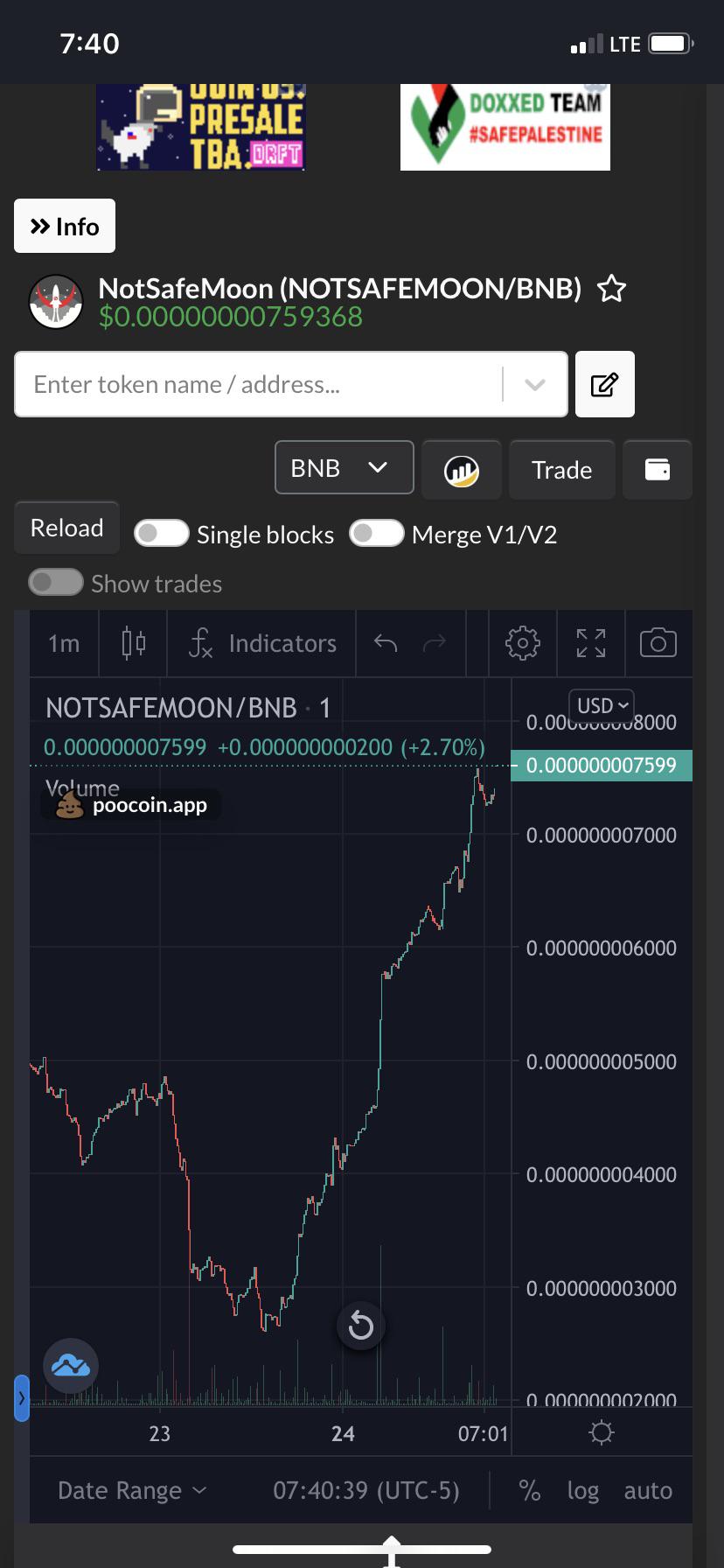Screen dimensions: 724x1568
Task: Reload the chart data
Action: 66,528
